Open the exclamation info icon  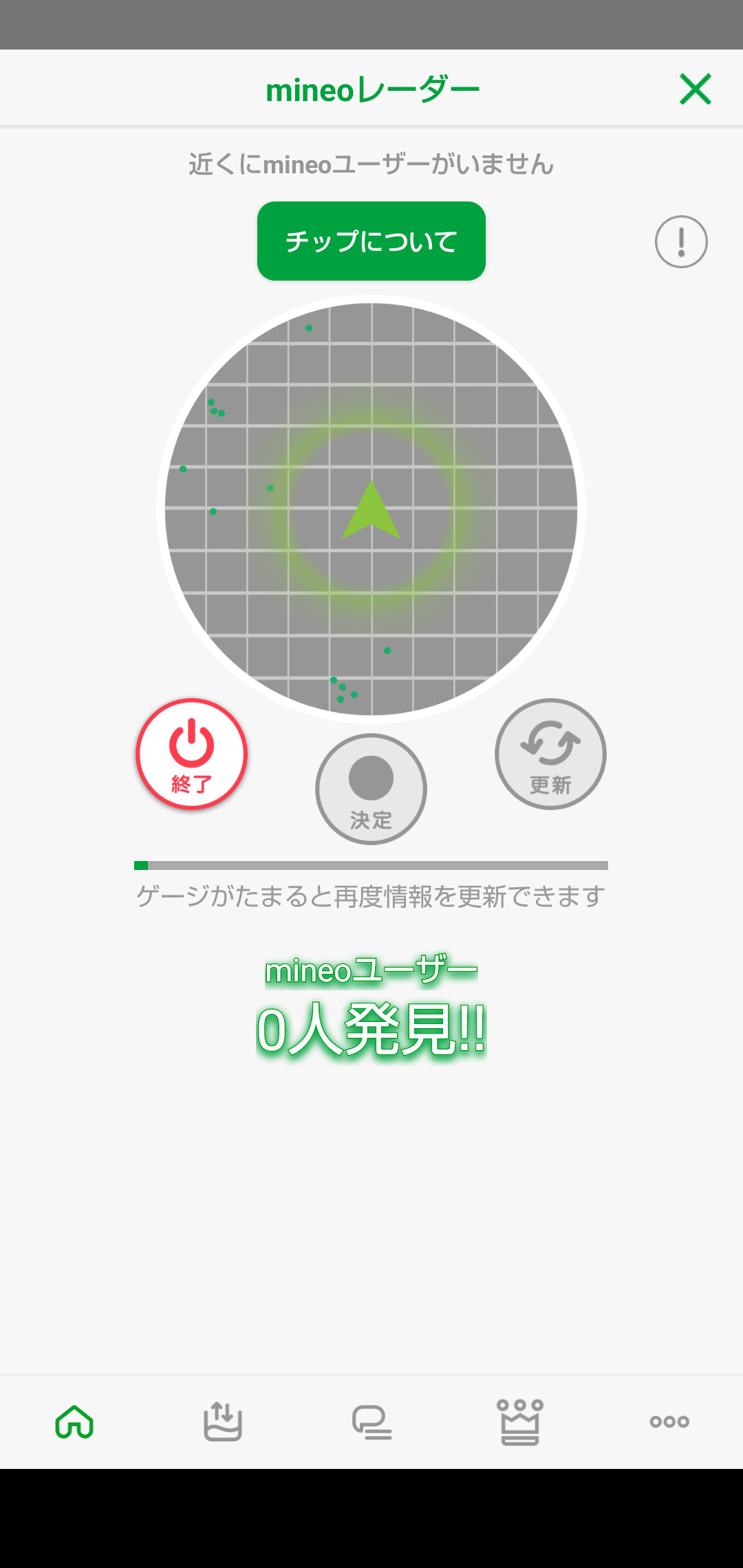681,241
